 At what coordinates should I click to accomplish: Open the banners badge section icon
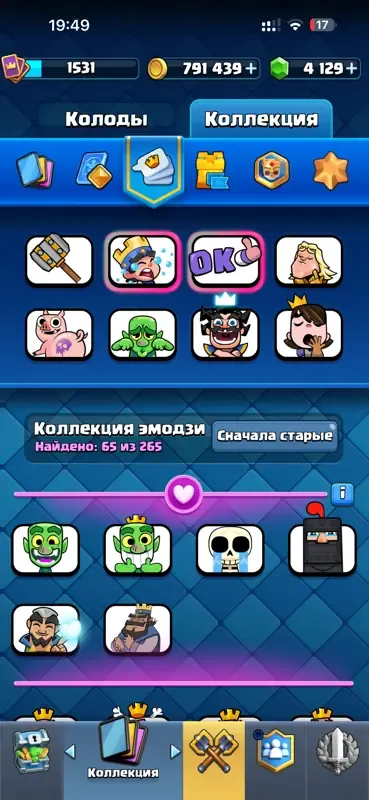coord(272,170)
